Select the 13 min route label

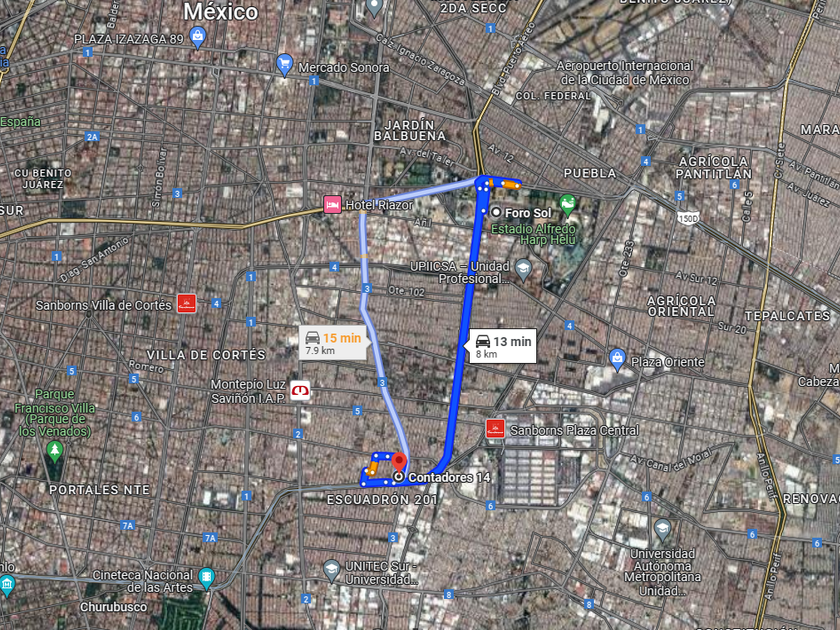click(x=503, y=346)
